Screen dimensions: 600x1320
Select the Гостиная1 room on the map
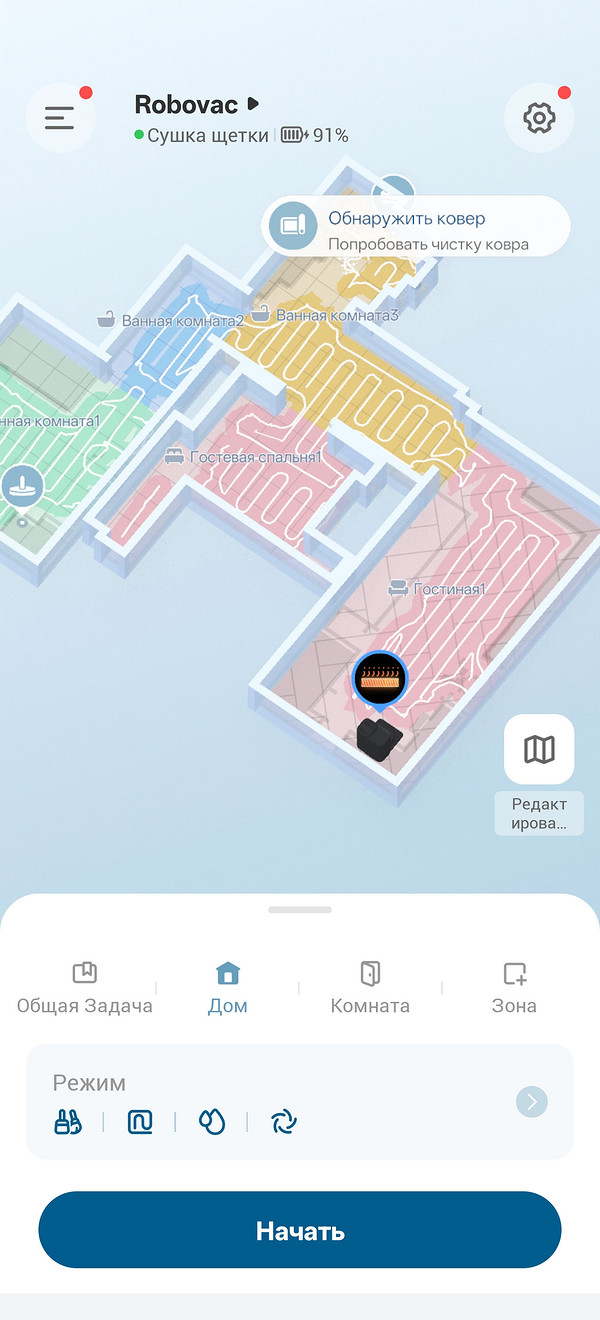[x=438, y=590]
